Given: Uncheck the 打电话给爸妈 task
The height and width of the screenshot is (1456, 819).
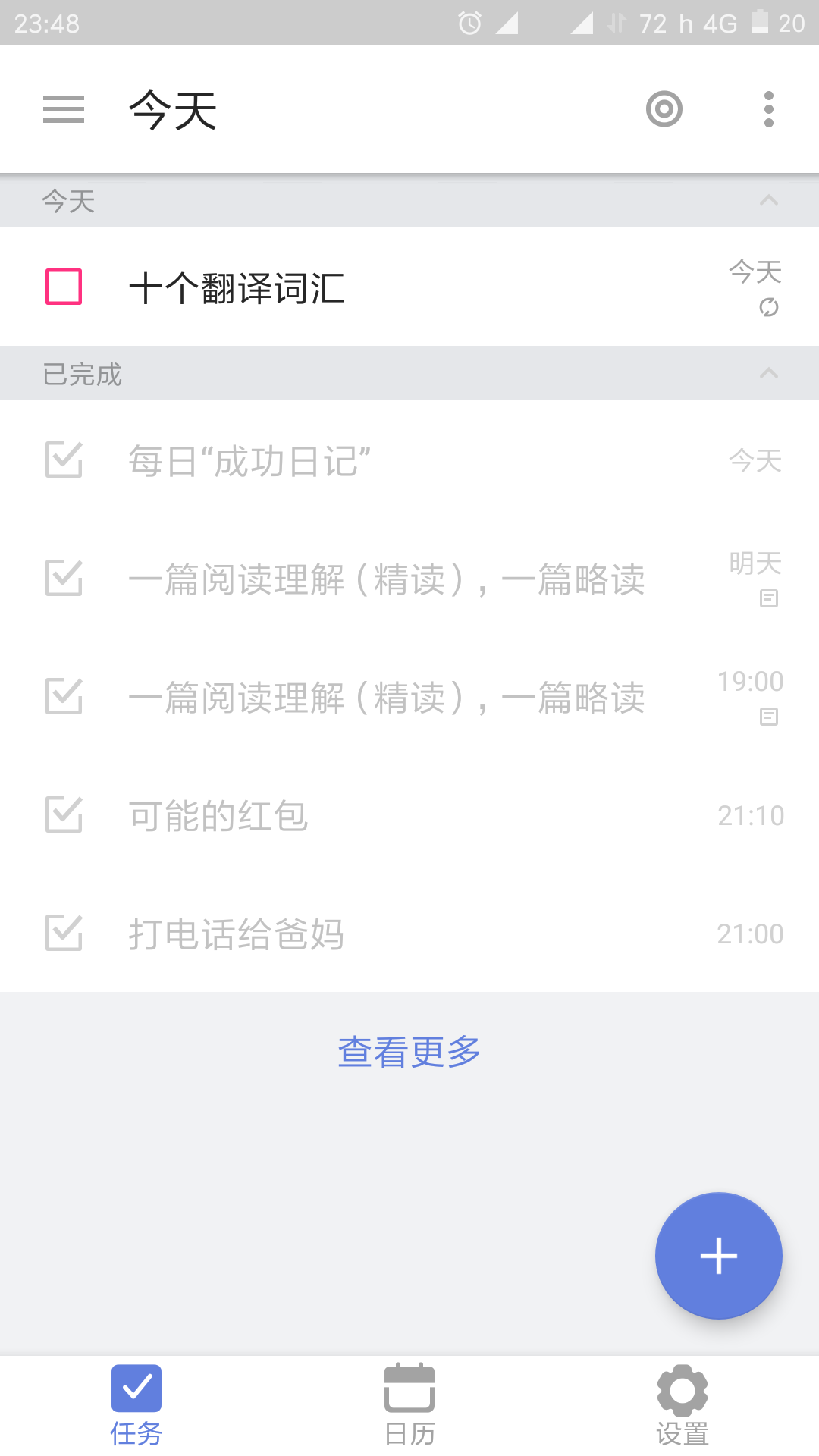Looking at the screenshot, I should 64,933.
